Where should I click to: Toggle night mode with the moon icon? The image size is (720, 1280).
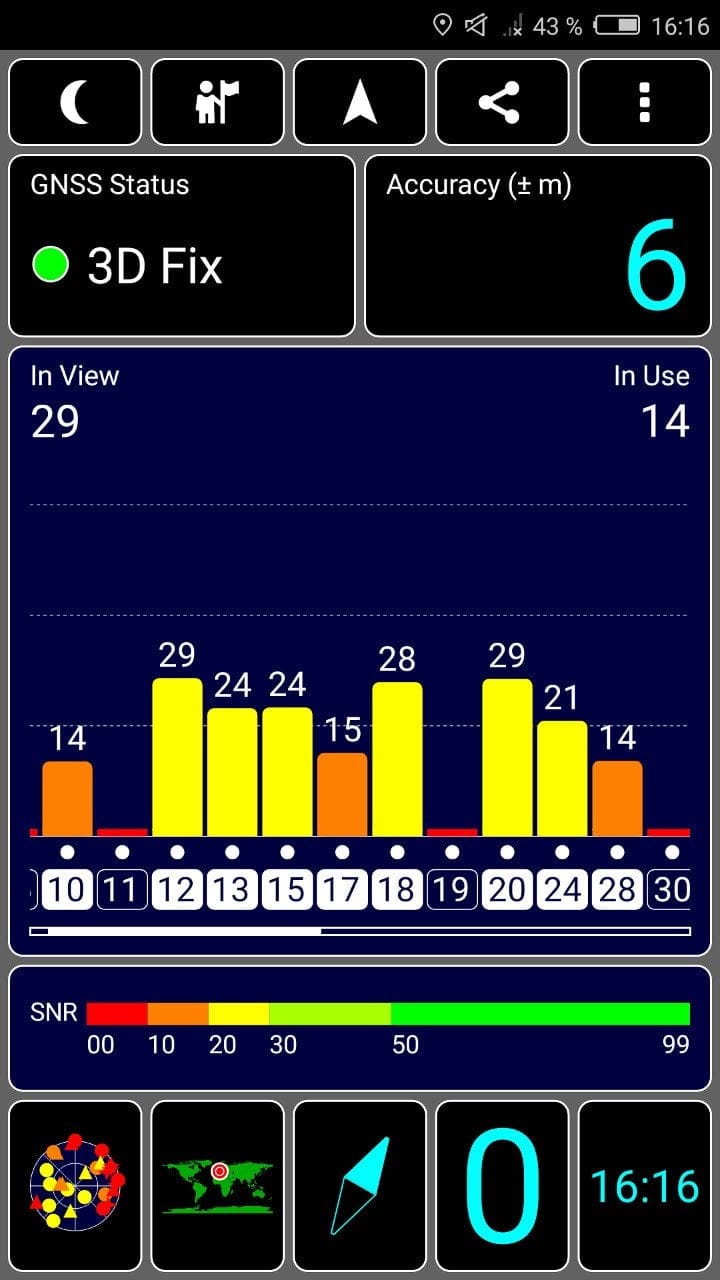(x=75, y=103)
